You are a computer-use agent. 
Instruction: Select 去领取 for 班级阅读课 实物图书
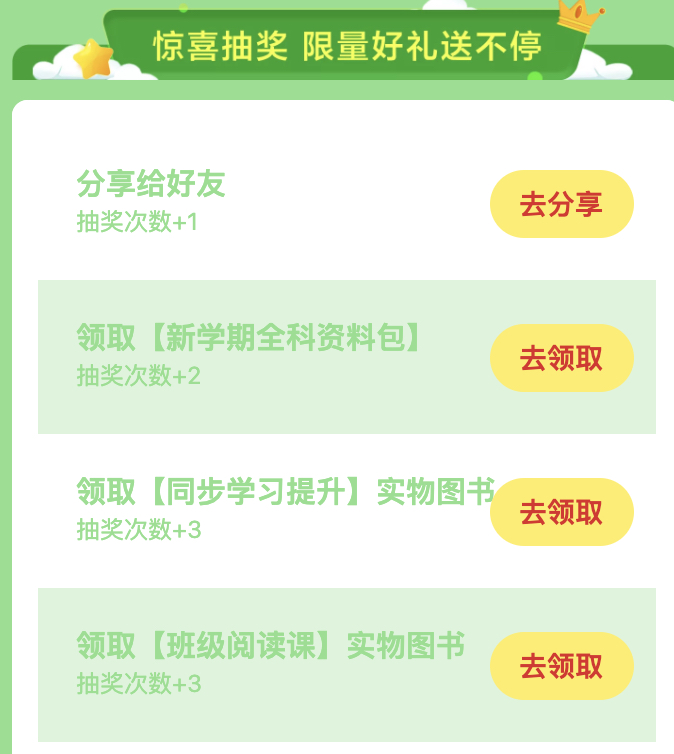point(561,666)
